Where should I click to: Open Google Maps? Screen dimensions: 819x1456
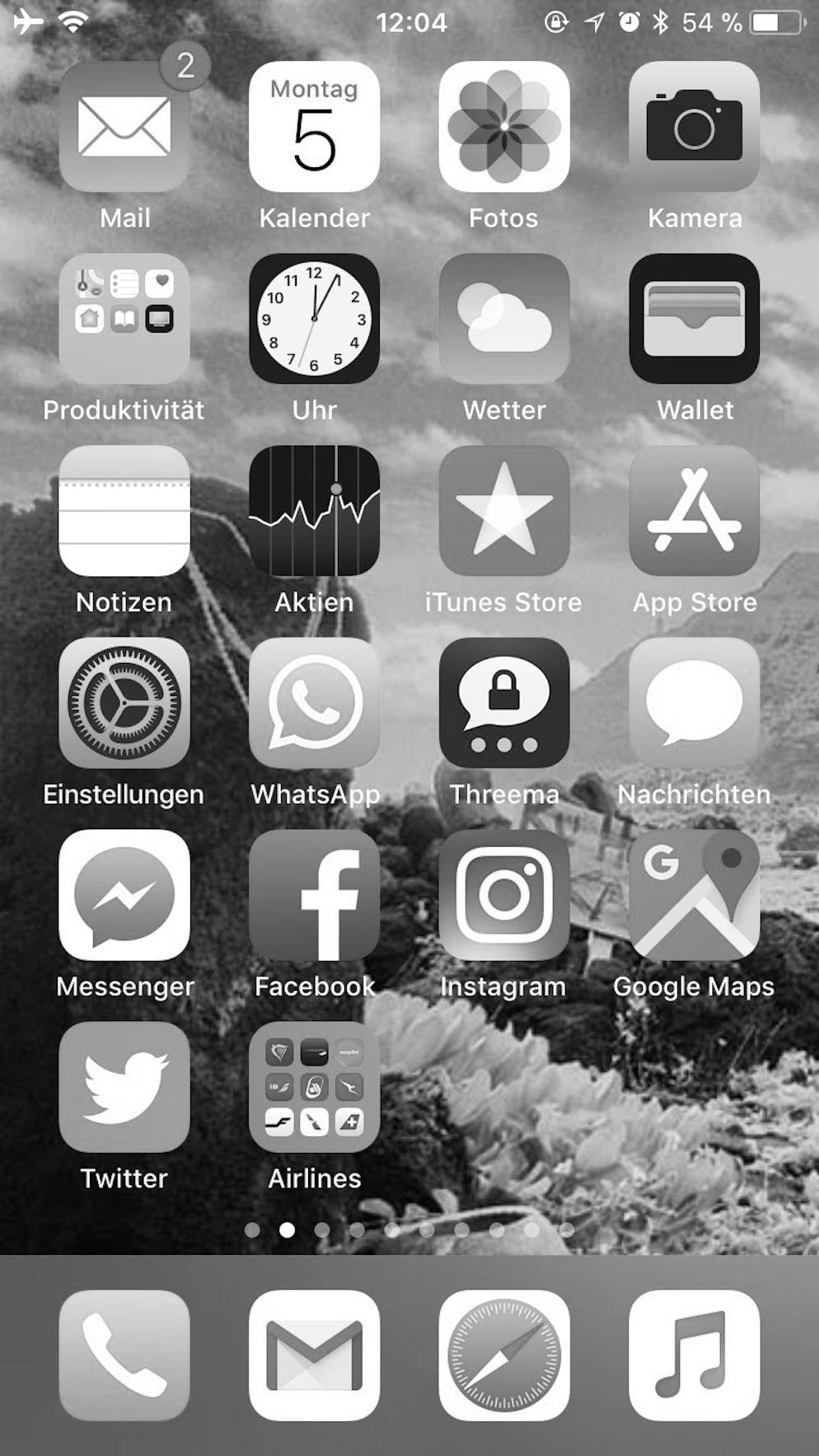(x=694, y=895)
